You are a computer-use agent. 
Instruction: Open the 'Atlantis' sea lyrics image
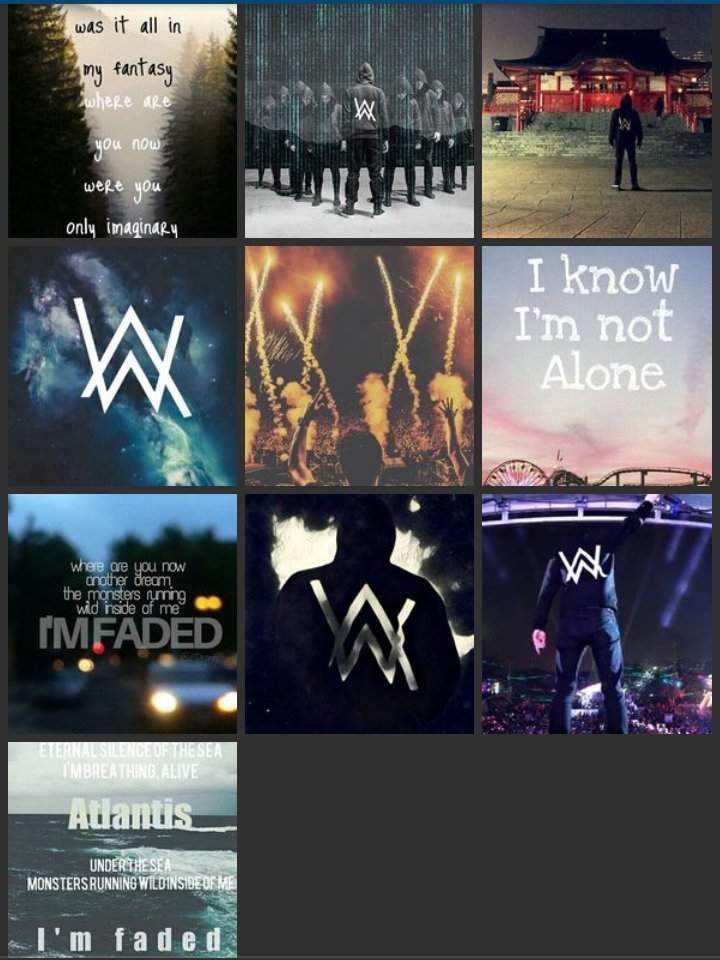[122, 848]
